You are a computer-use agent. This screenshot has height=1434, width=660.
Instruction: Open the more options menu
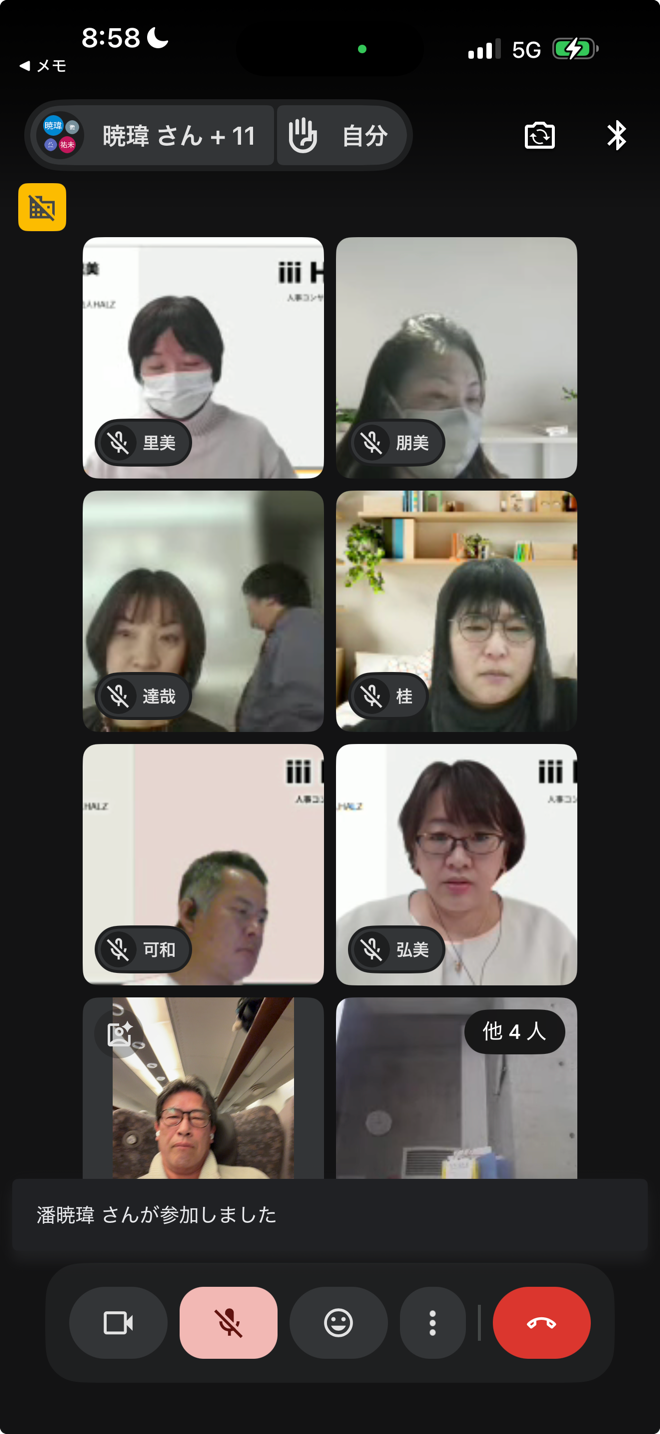click(432, 1322)
